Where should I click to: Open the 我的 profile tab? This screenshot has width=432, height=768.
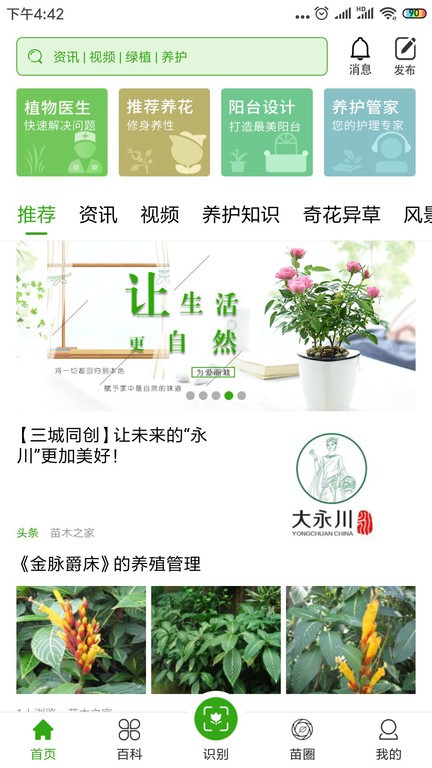388,740
